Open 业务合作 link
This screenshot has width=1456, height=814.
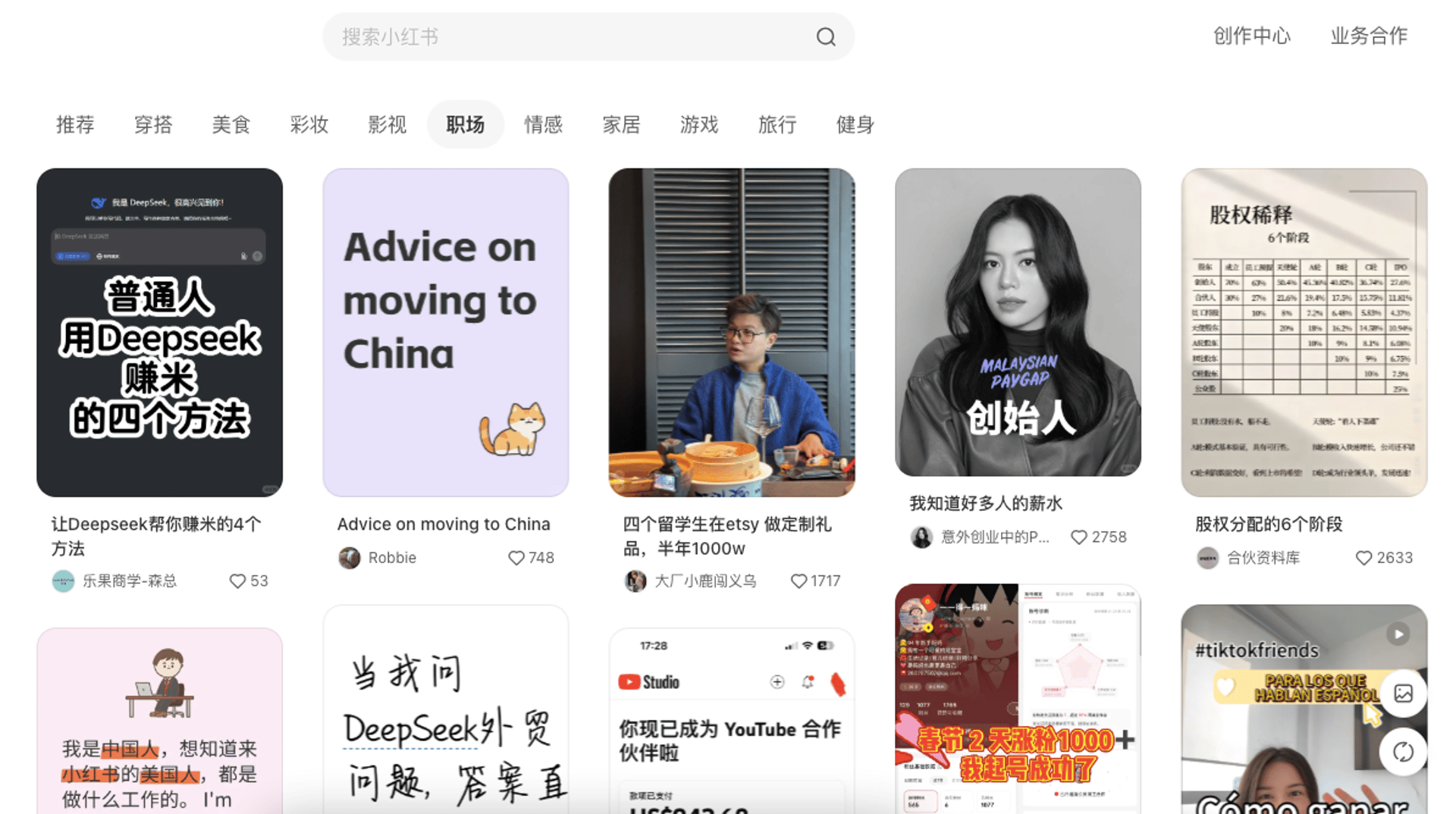[1369, 36]
